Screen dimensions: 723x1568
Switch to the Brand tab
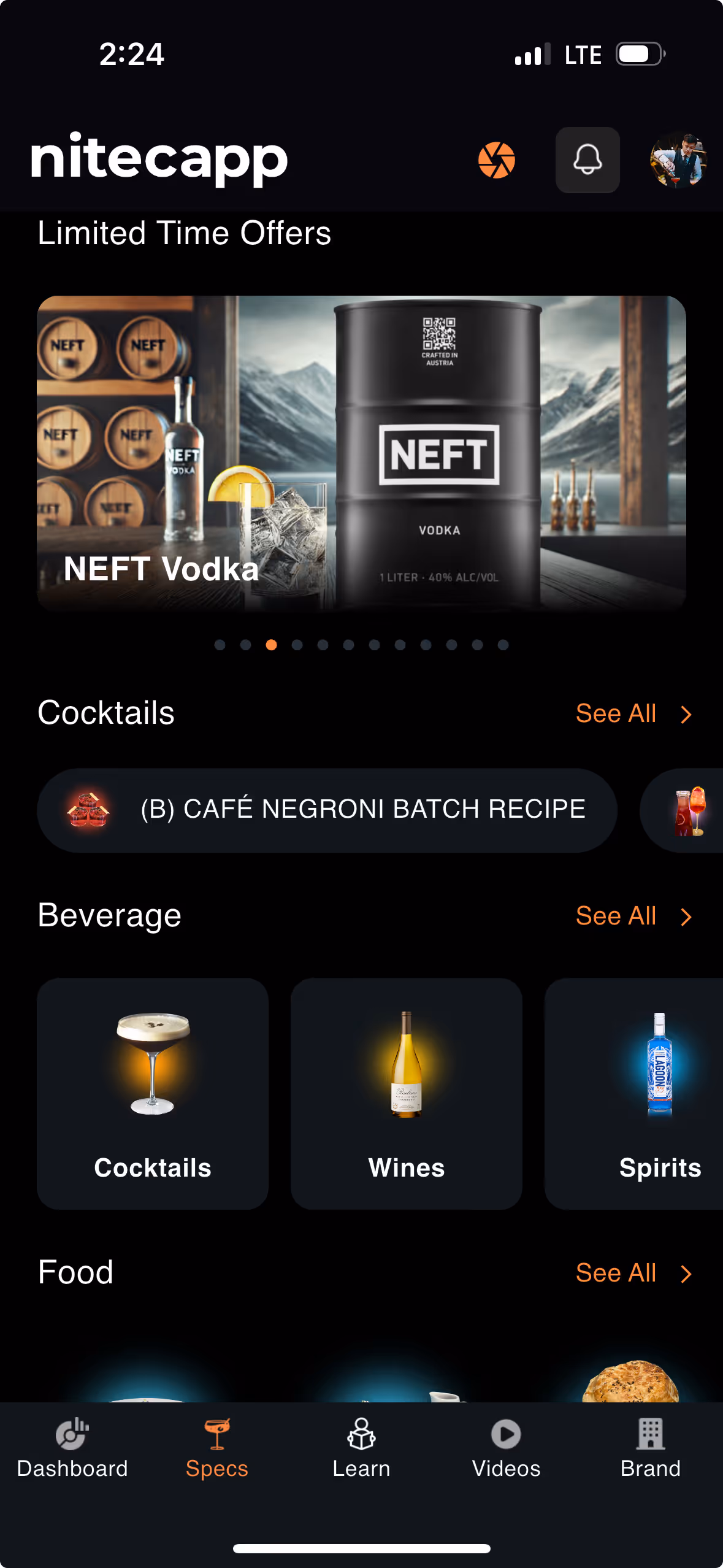[651, 1448]
